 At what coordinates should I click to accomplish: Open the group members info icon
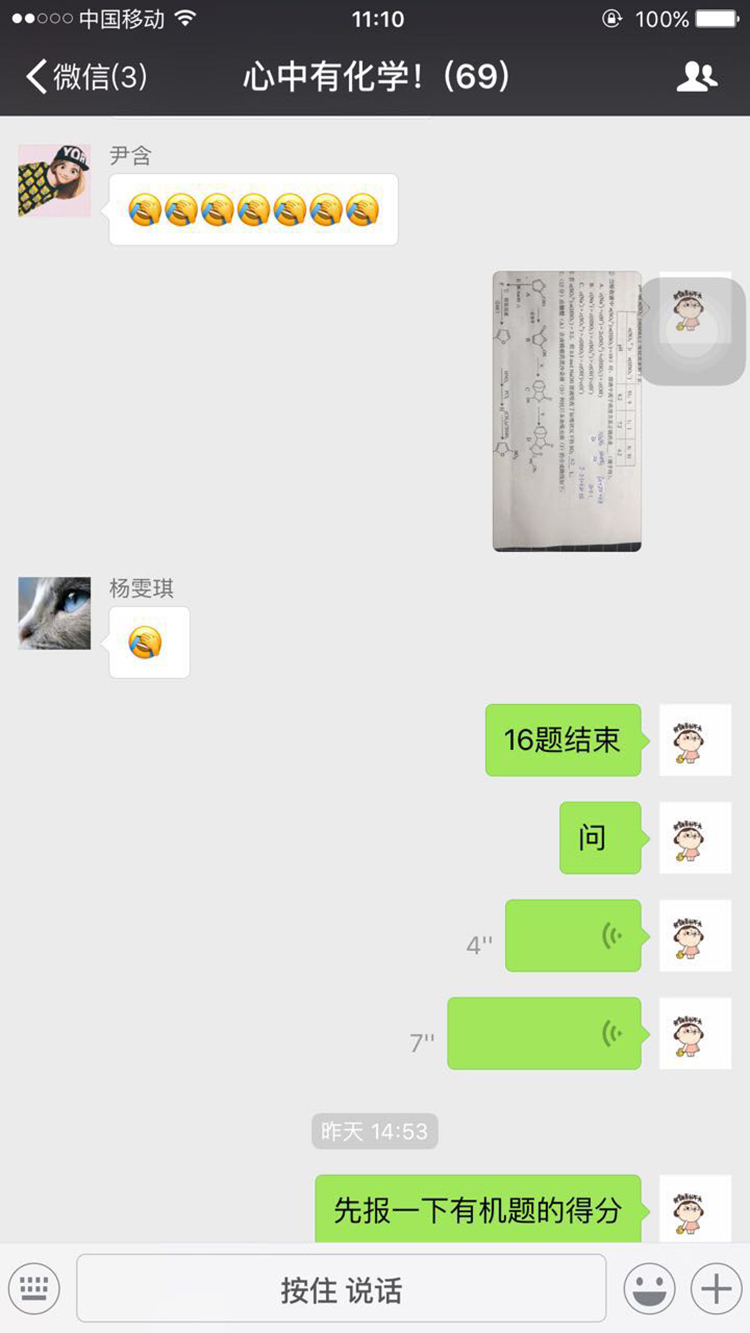point(696,77)
